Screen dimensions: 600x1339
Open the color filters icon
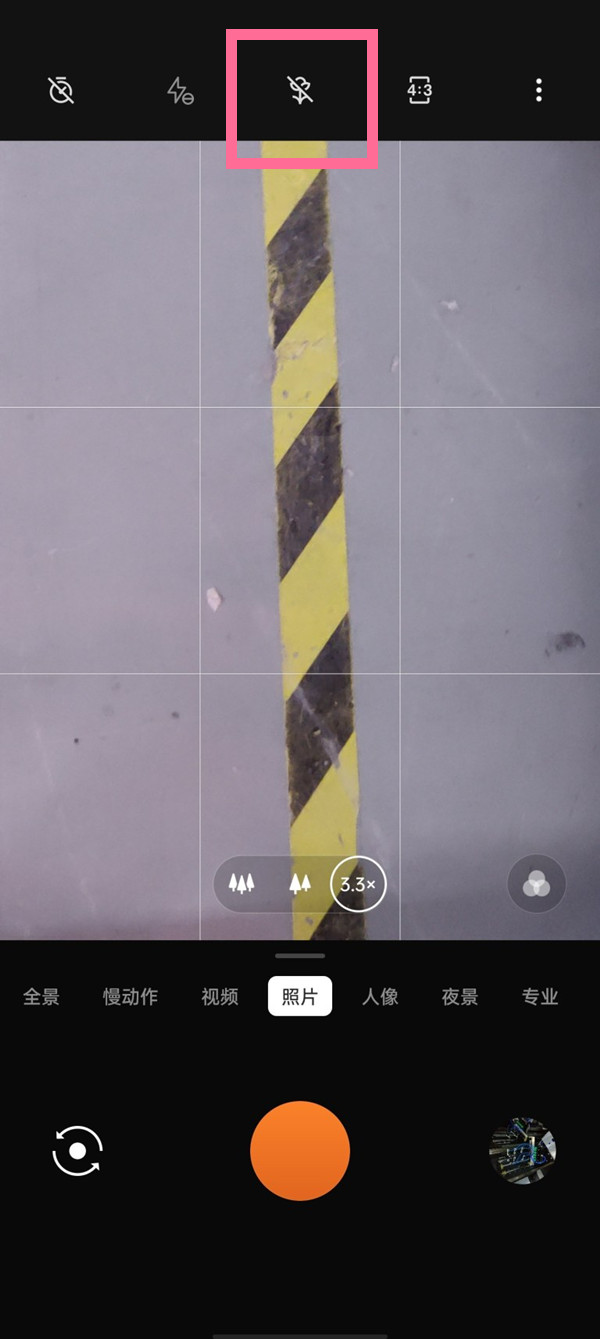(x=536, y=884)
